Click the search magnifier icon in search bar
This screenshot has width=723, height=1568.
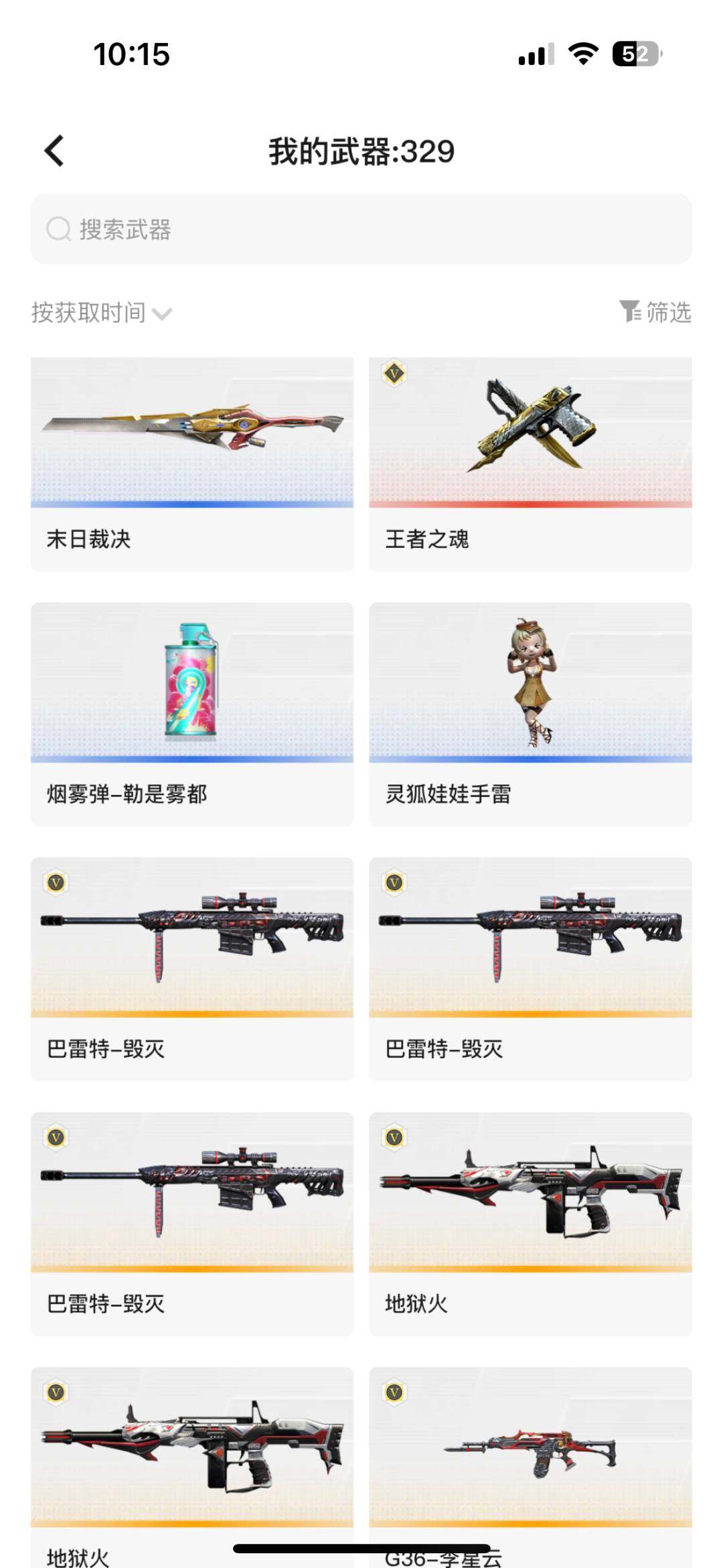(x=59, y=230)
